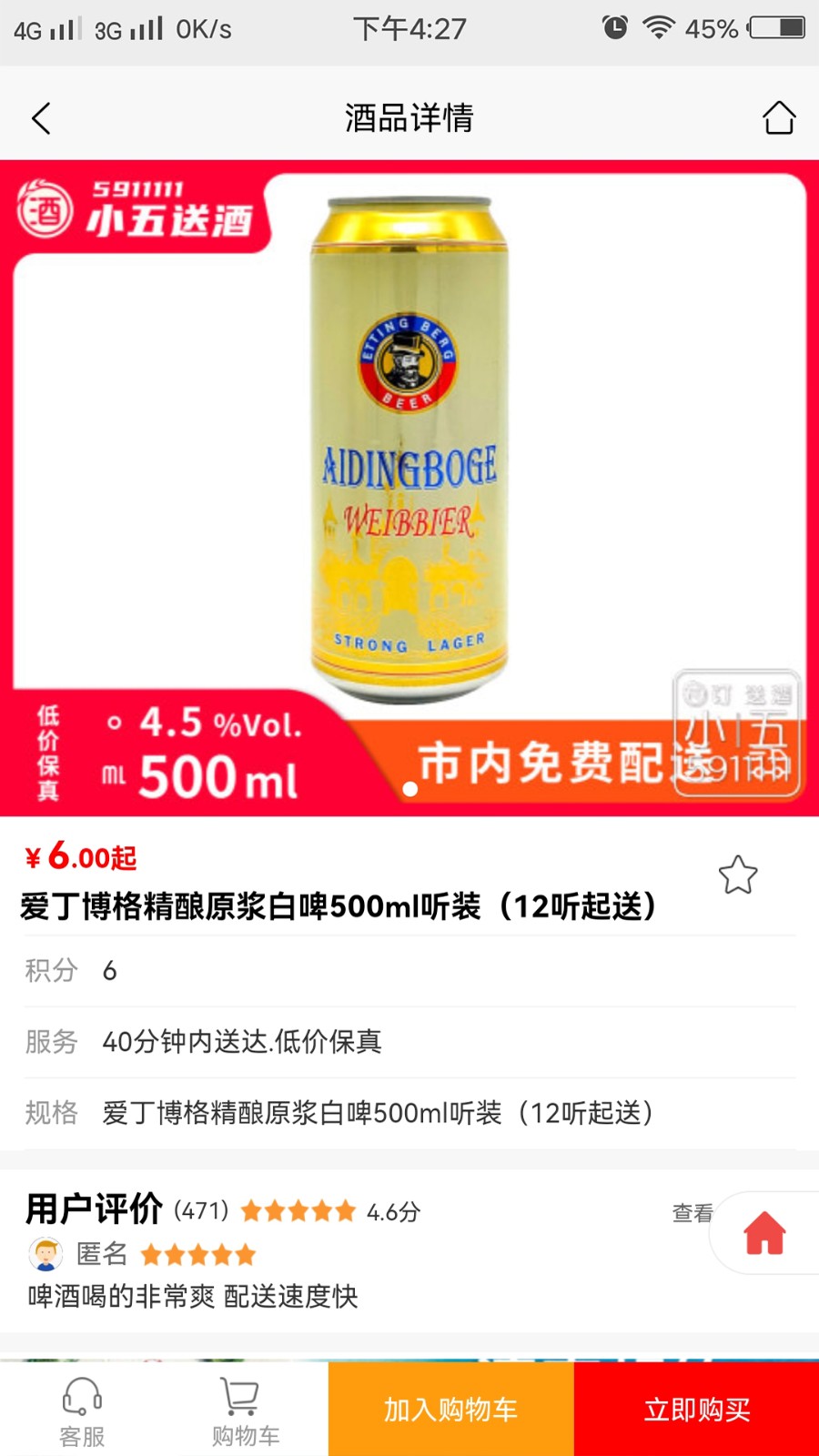Tap the carousel dot below the banner

click(x=410, y=788)
